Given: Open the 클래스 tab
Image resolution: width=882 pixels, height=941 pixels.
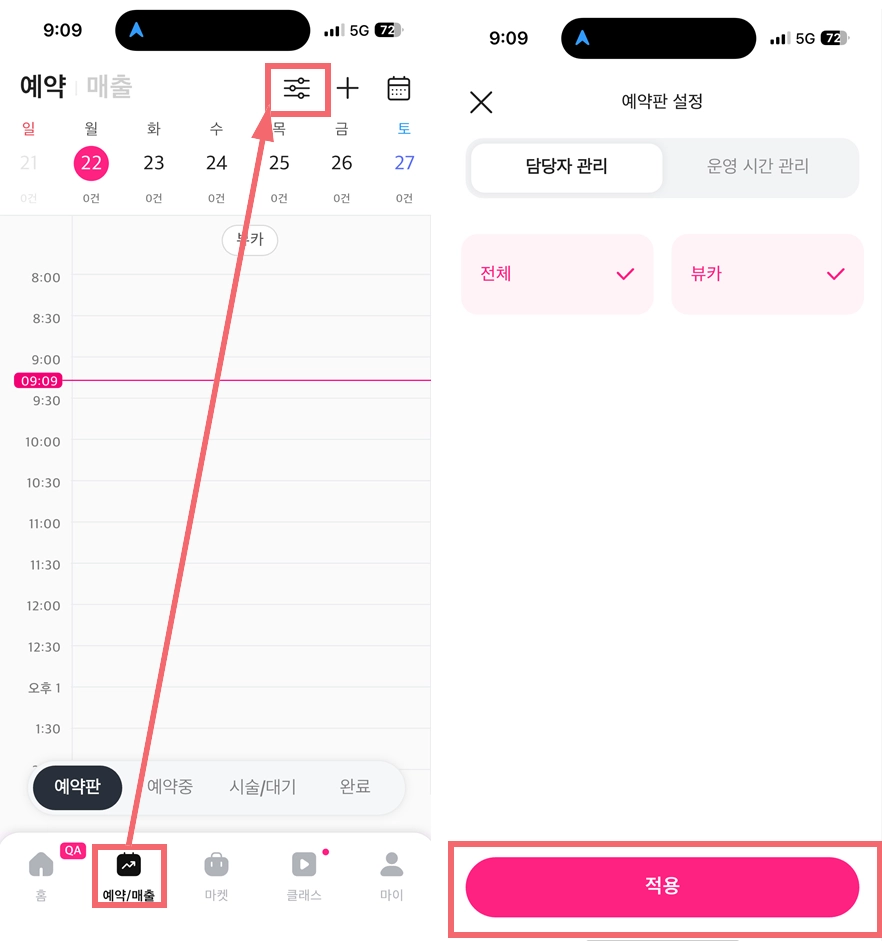Looking at the screenshot, I should [x=304, y=874].
